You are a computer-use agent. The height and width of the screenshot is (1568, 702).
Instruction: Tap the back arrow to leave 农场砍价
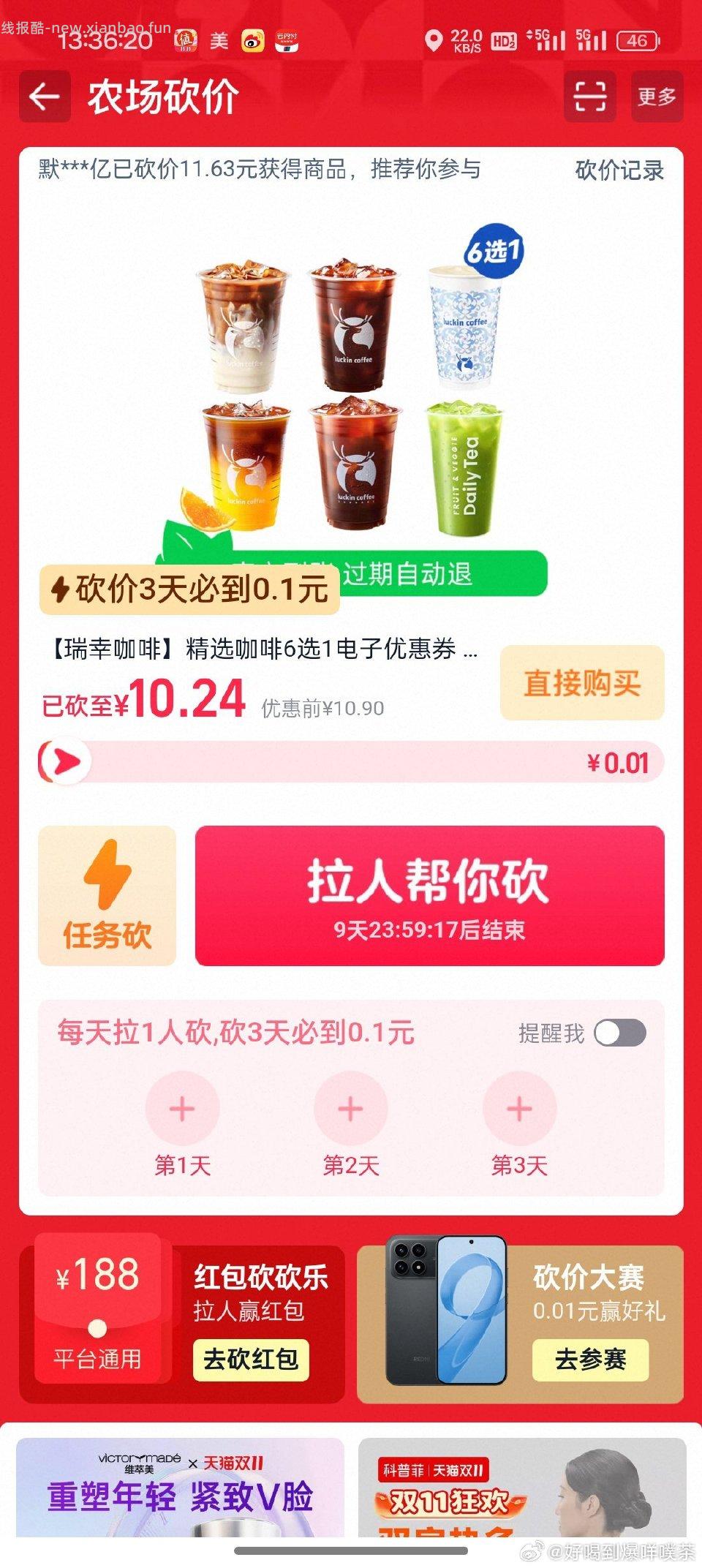click(x=42, y=97)
